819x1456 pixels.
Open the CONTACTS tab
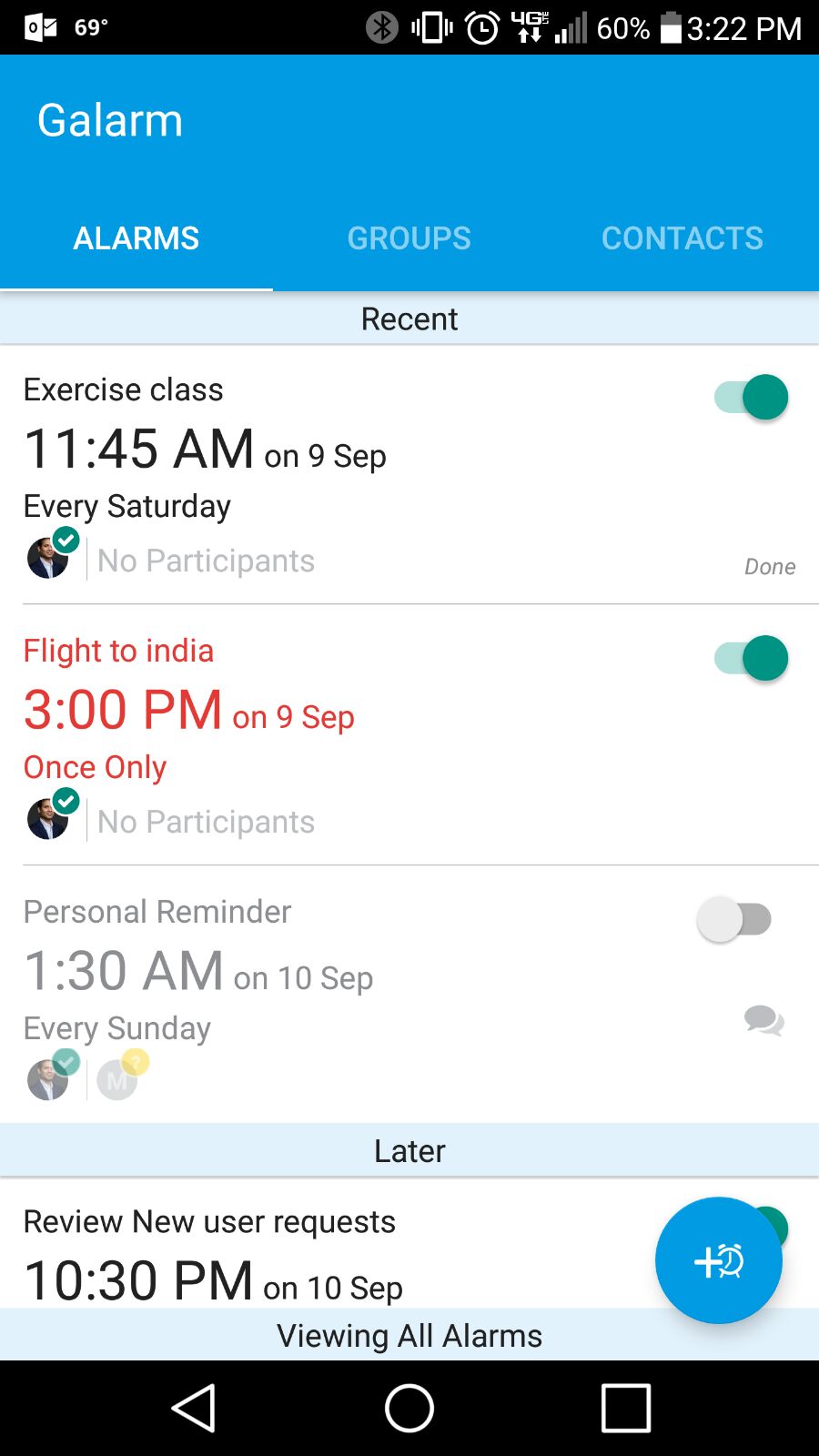[682, 238]
